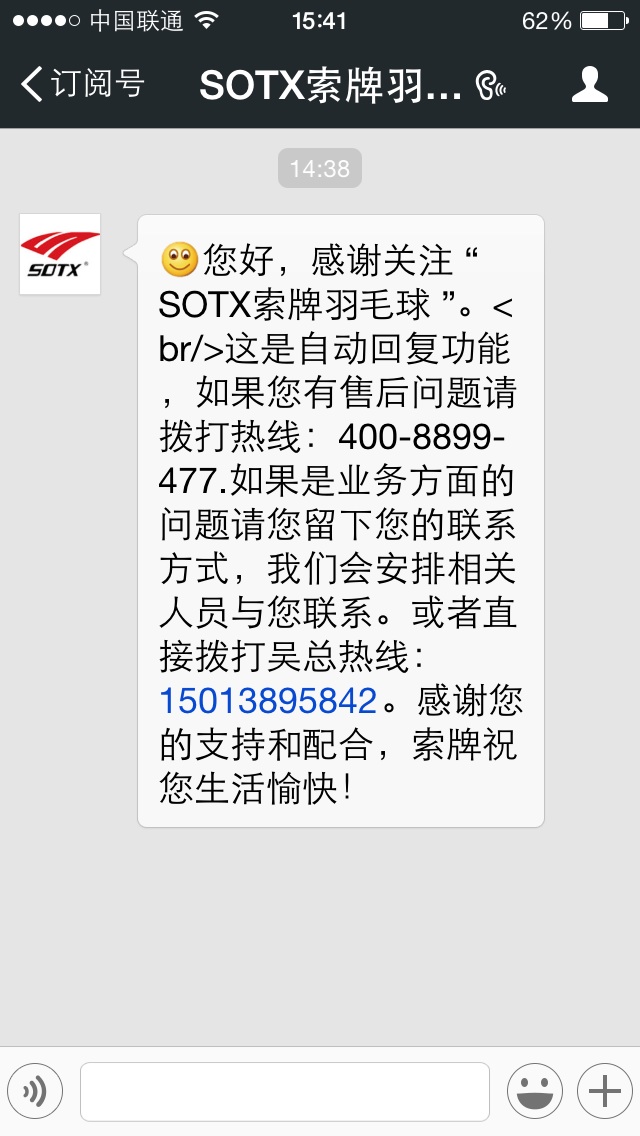Go back to 订阅号 list
The width and height of the screenshot is (640, 1136).
pos(82,84)
